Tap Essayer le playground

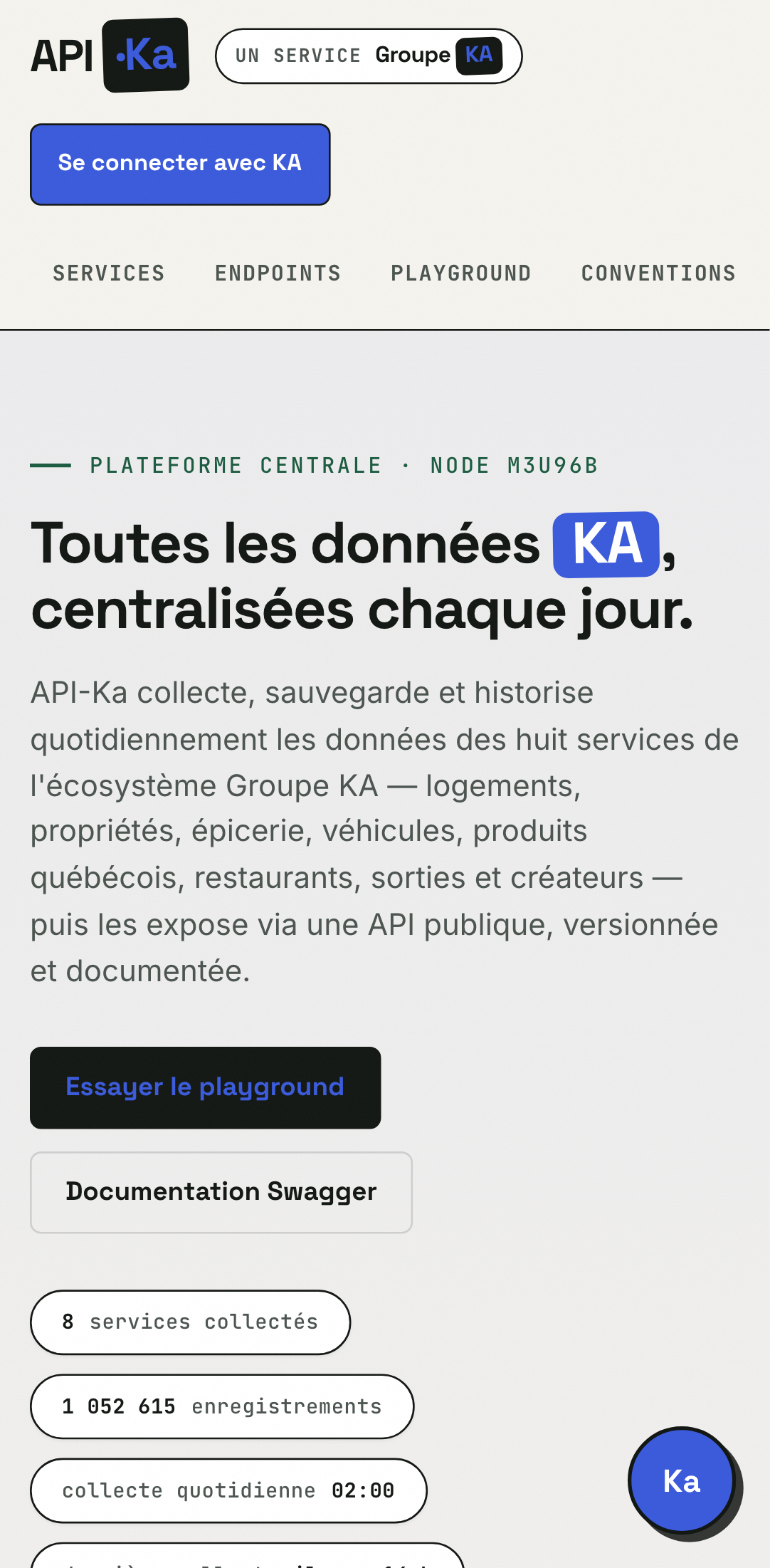206,1087
